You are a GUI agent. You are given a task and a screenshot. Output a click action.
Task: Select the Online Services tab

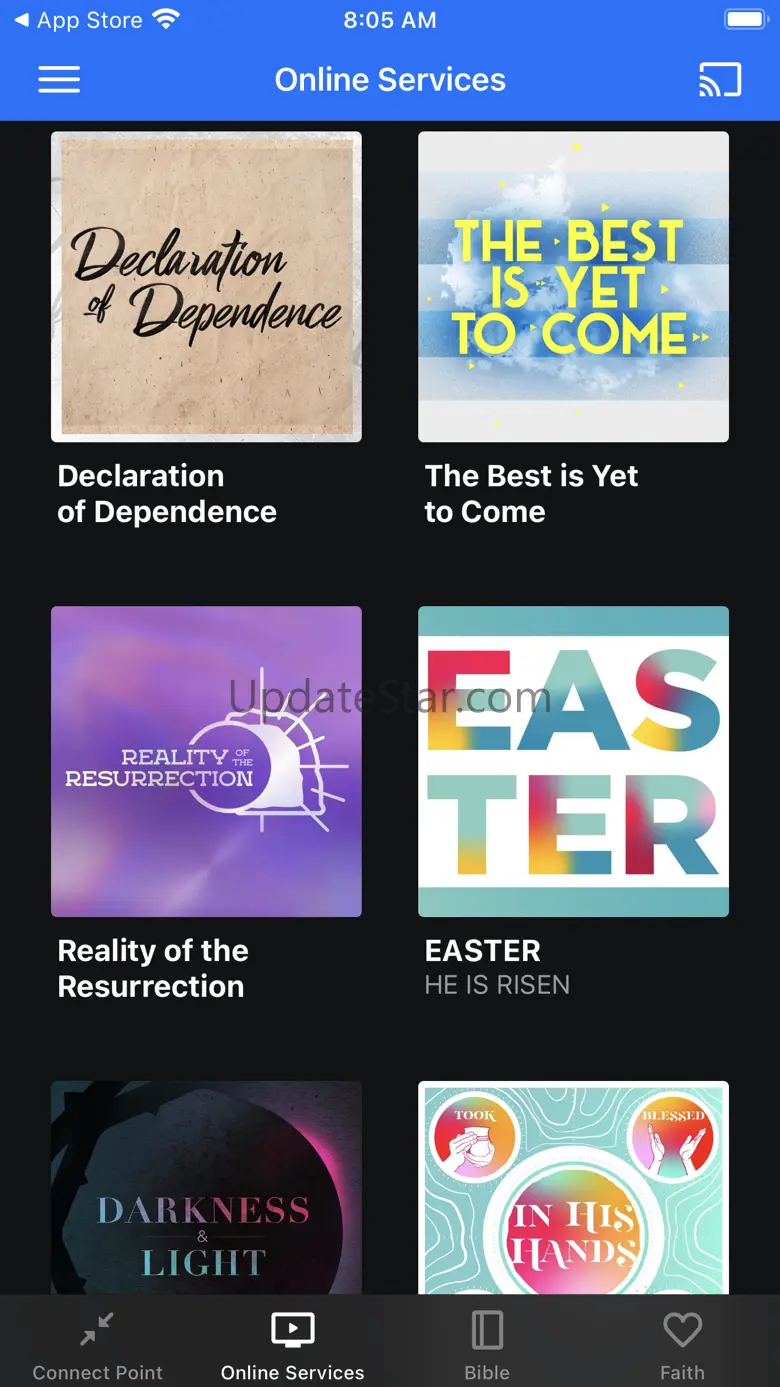click(x=292, y=1344)
